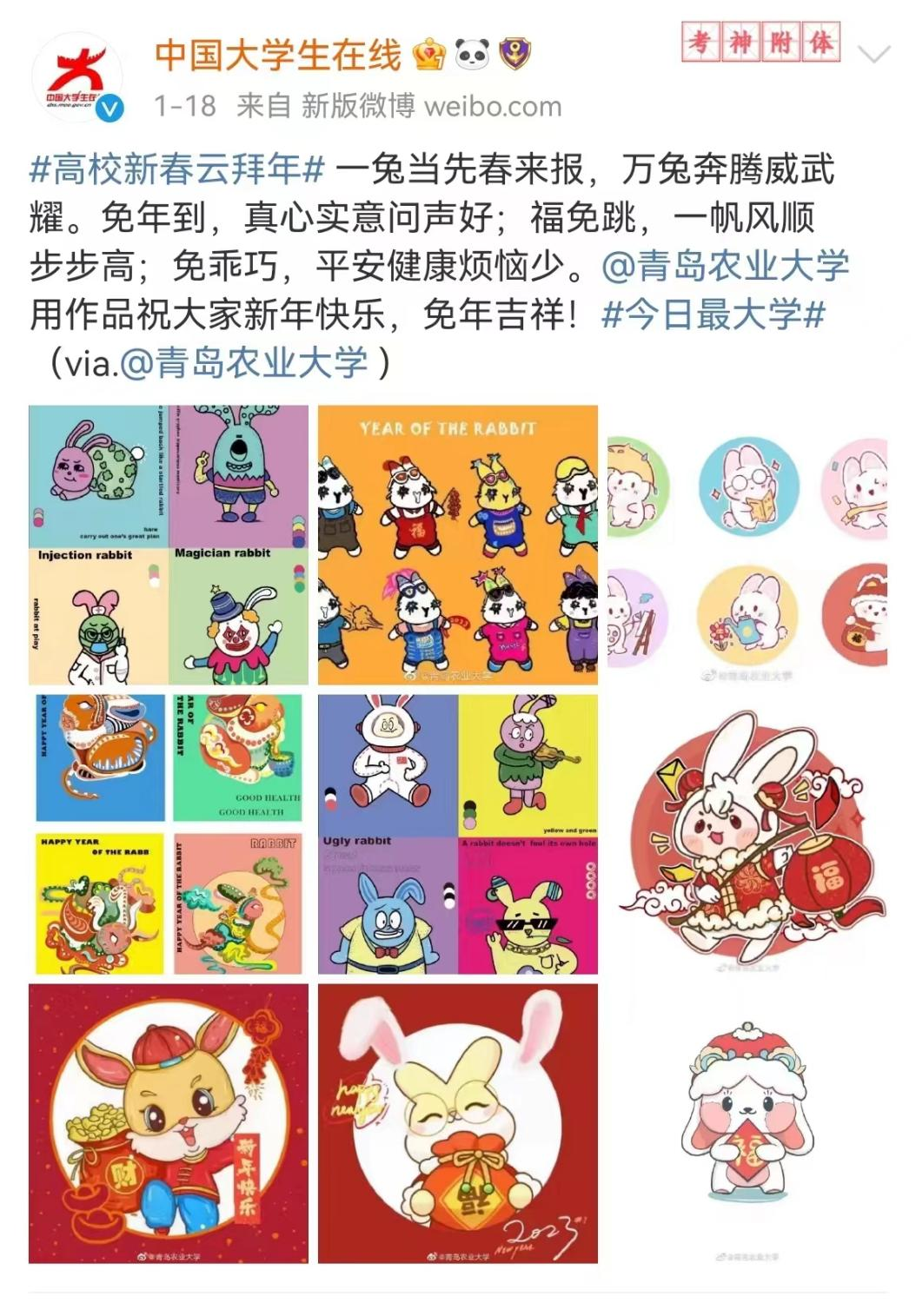Visit @青岛农业大学 mentioned after 烦恼少
This screenshot has width=916, height=1316.
click(725, 267)
